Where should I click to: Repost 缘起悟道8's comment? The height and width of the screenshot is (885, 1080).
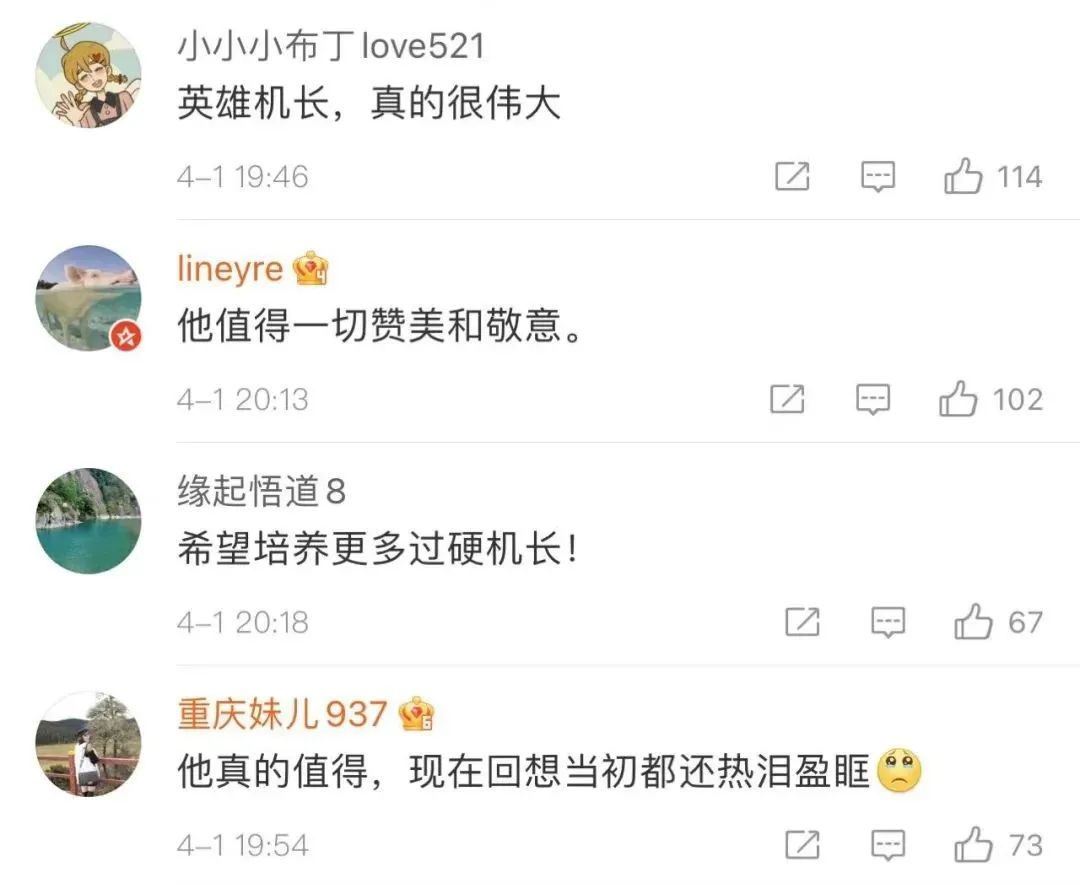click(802, 624)
